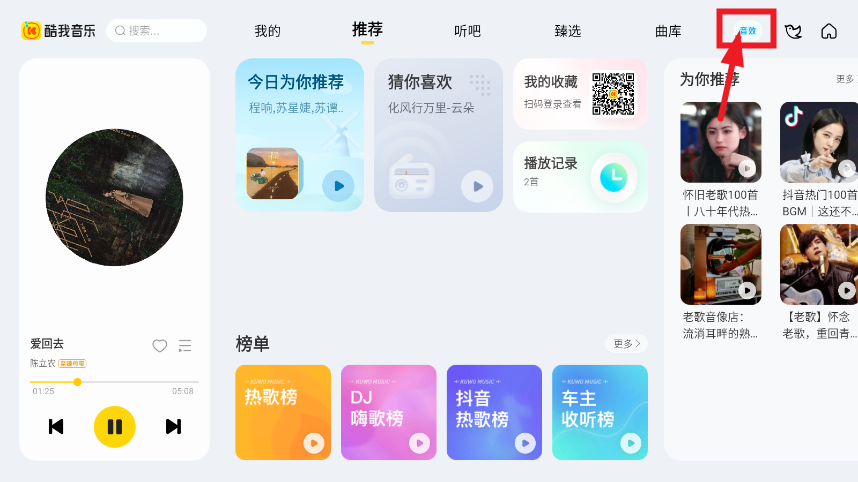Open the 音效 sound effects button
The image size is (858, 482).
coord(747,31)
